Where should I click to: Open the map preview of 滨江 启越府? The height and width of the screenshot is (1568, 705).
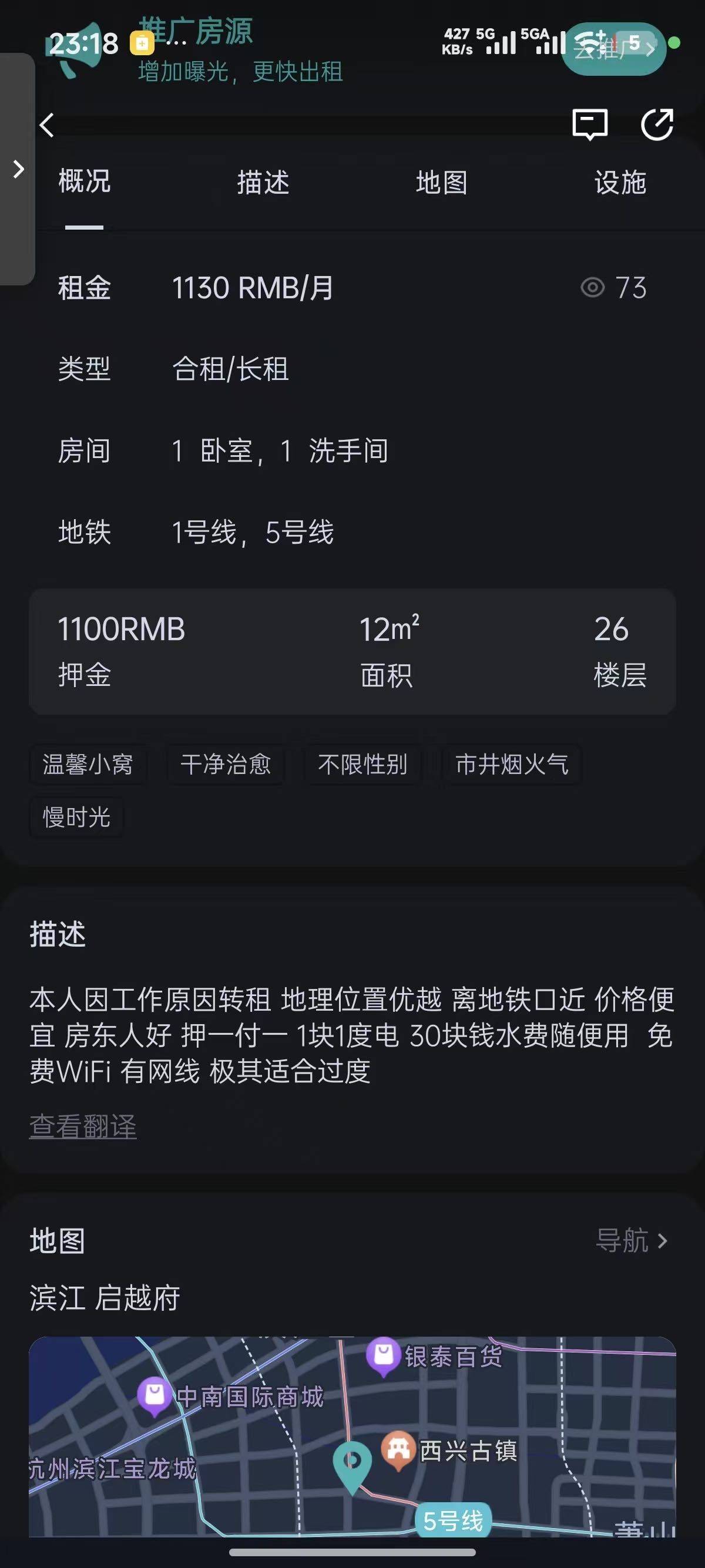point(352,1435)
